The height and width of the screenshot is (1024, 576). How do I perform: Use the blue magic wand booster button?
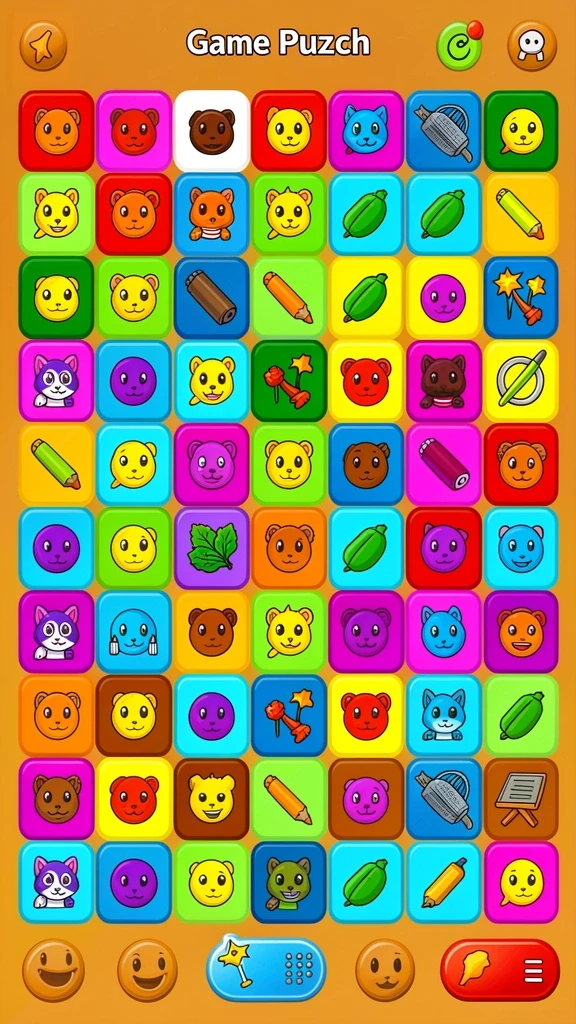[x=266, y=968]
